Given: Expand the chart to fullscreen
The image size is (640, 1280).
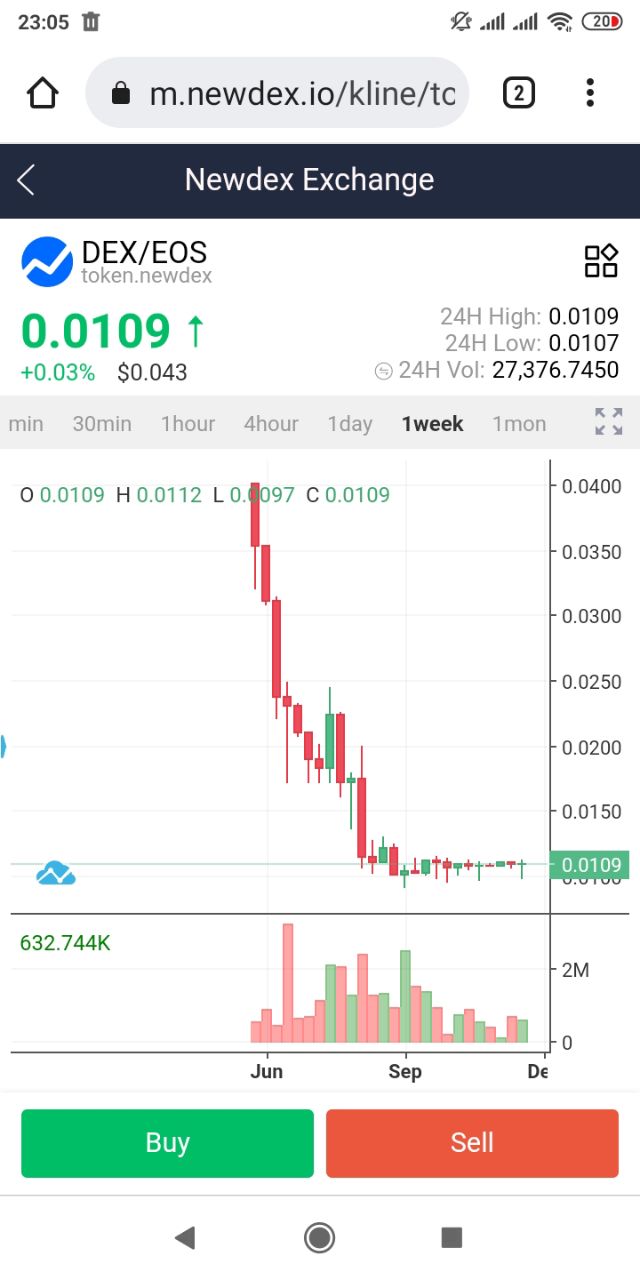Looking at the screenshot, I should (x=609, y=422).
